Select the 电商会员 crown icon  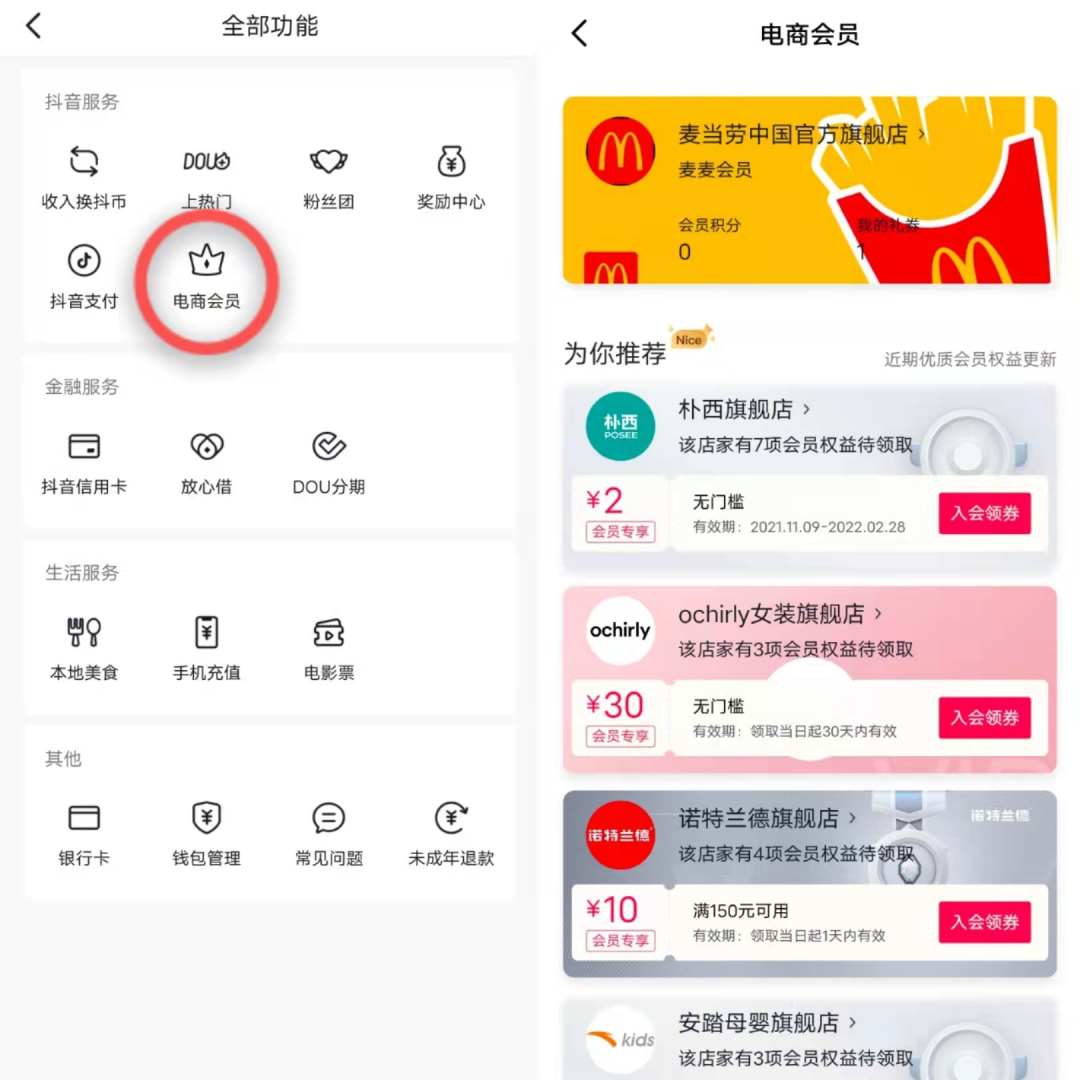(x=207, y=262)
